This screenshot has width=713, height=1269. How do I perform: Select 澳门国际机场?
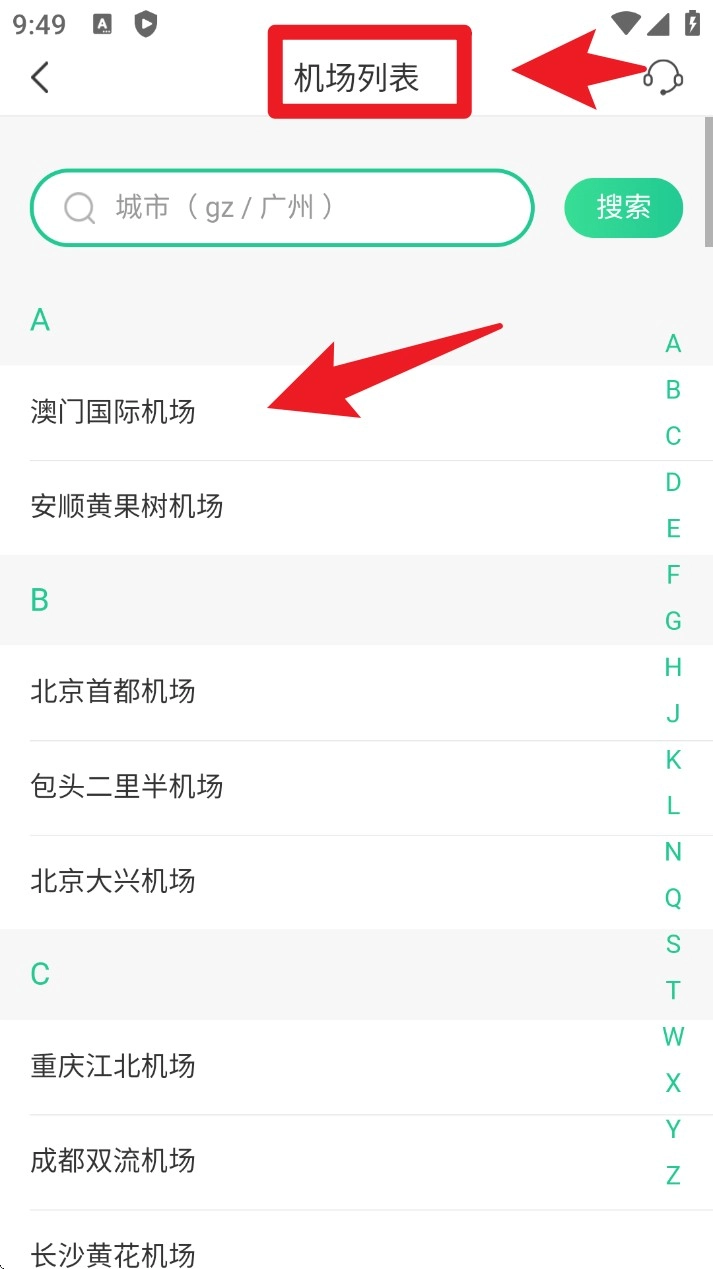pyautogui.click(x=113, y=412)
